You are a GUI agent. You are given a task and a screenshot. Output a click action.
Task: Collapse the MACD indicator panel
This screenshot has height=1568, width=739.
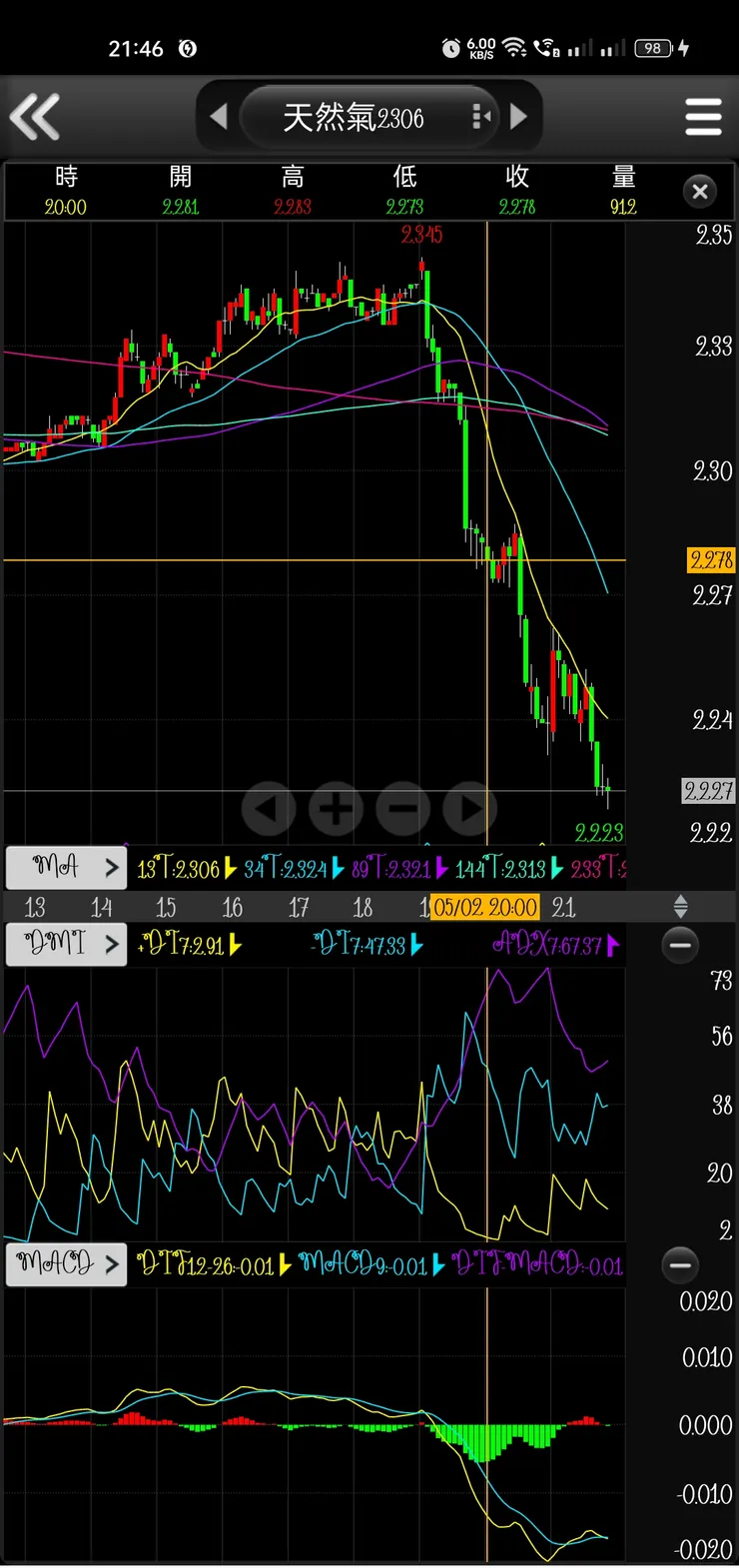(x=680, y=1265)
